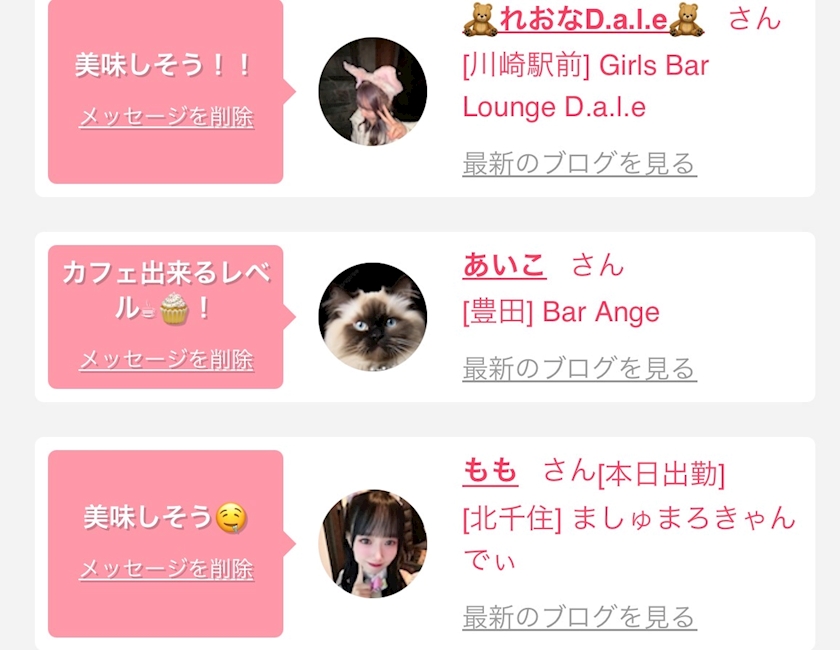840x650 pixels.
Task: View the latest blog of れおなD.a.l.e
Action: [579, 163]
